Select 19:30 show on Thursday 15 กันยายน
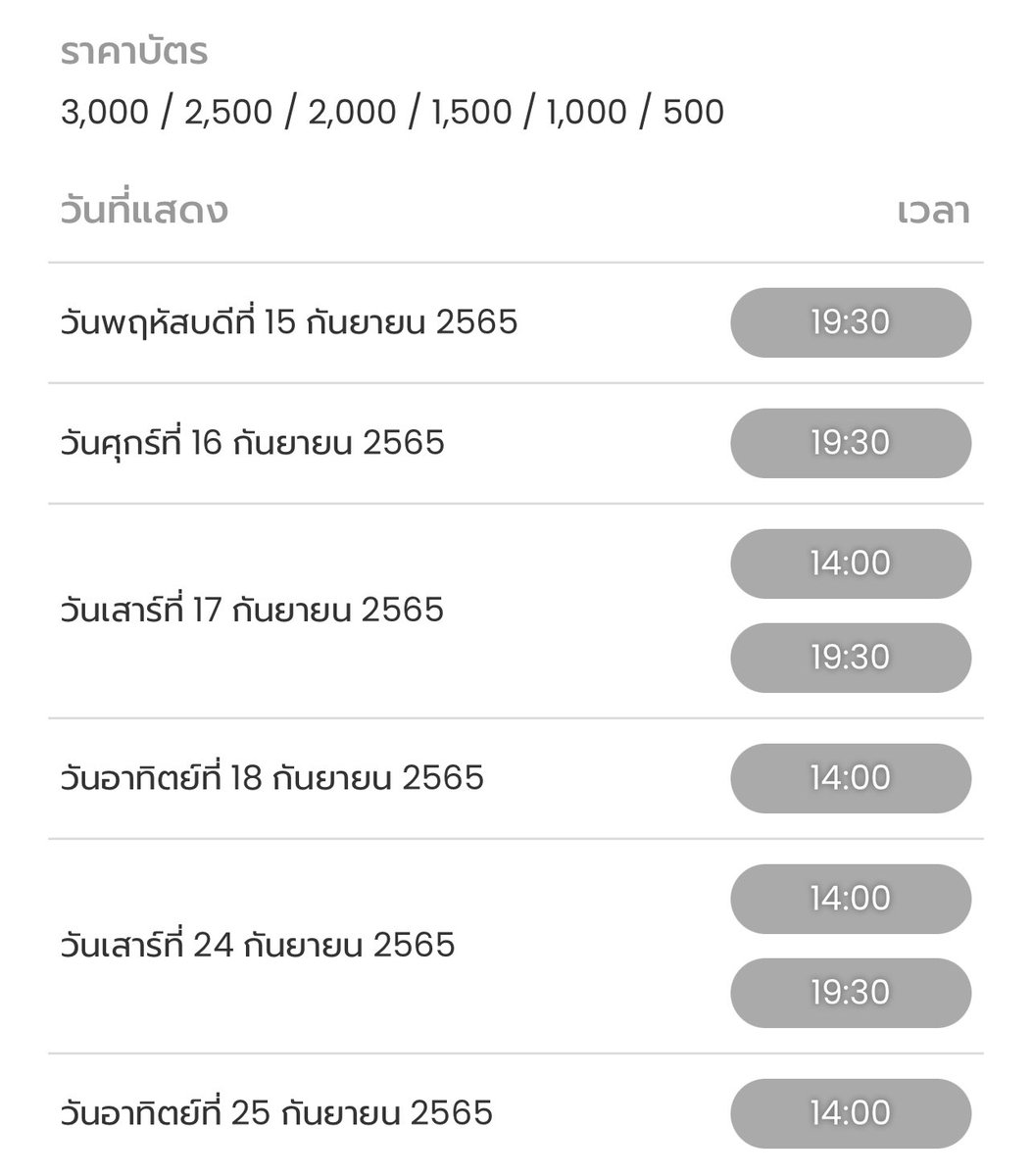The height and width of the screenshot is (1176, 1032). 850,322
